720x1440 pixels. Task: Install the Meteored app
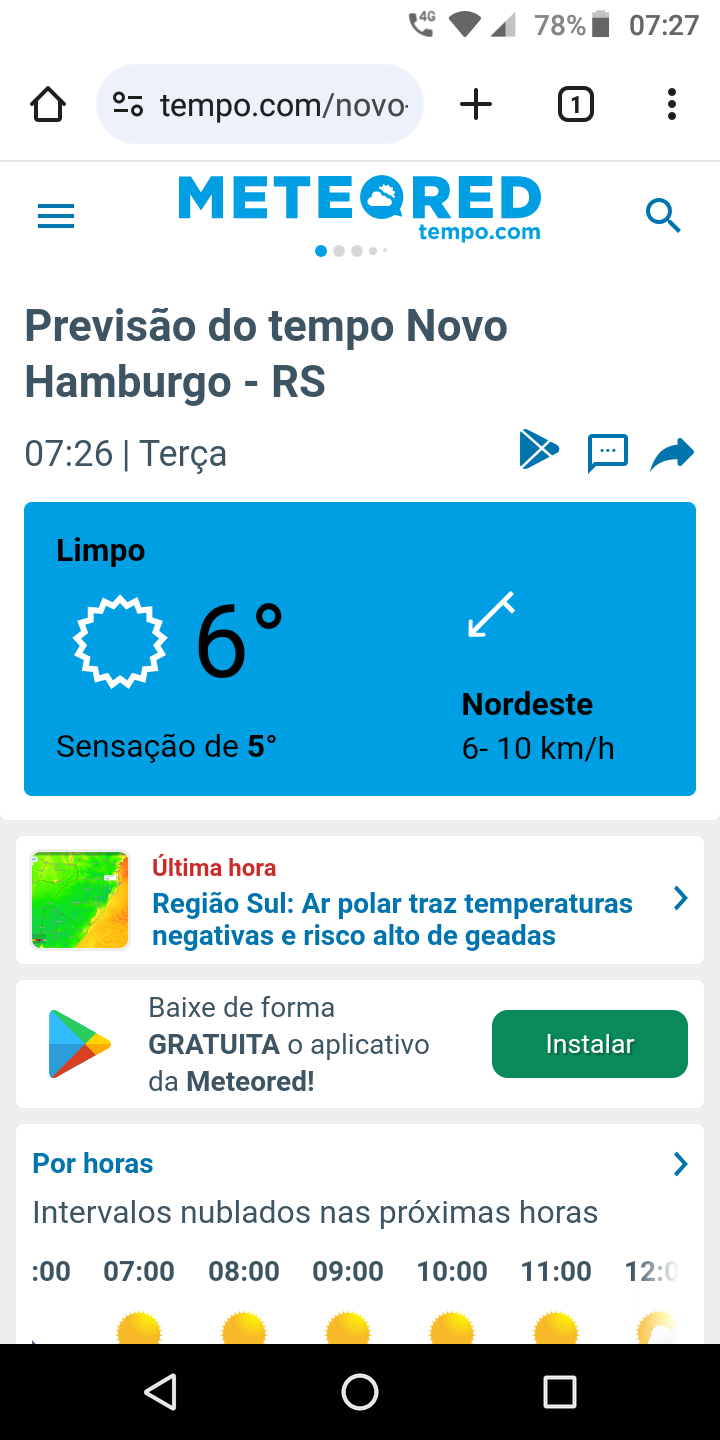(590, 1044)
